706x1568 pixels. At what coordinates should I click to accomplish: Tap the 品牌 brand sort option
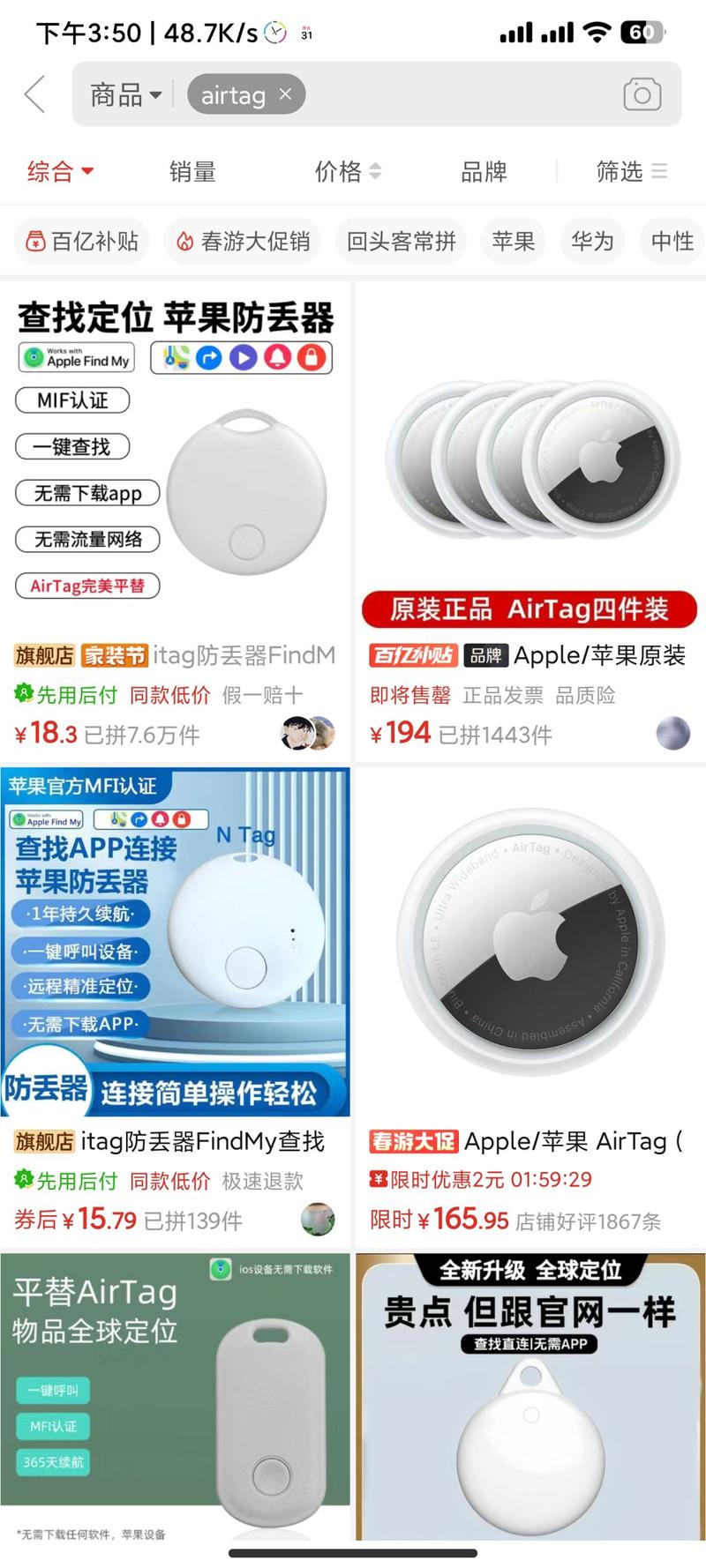click(x=484, y=172)
